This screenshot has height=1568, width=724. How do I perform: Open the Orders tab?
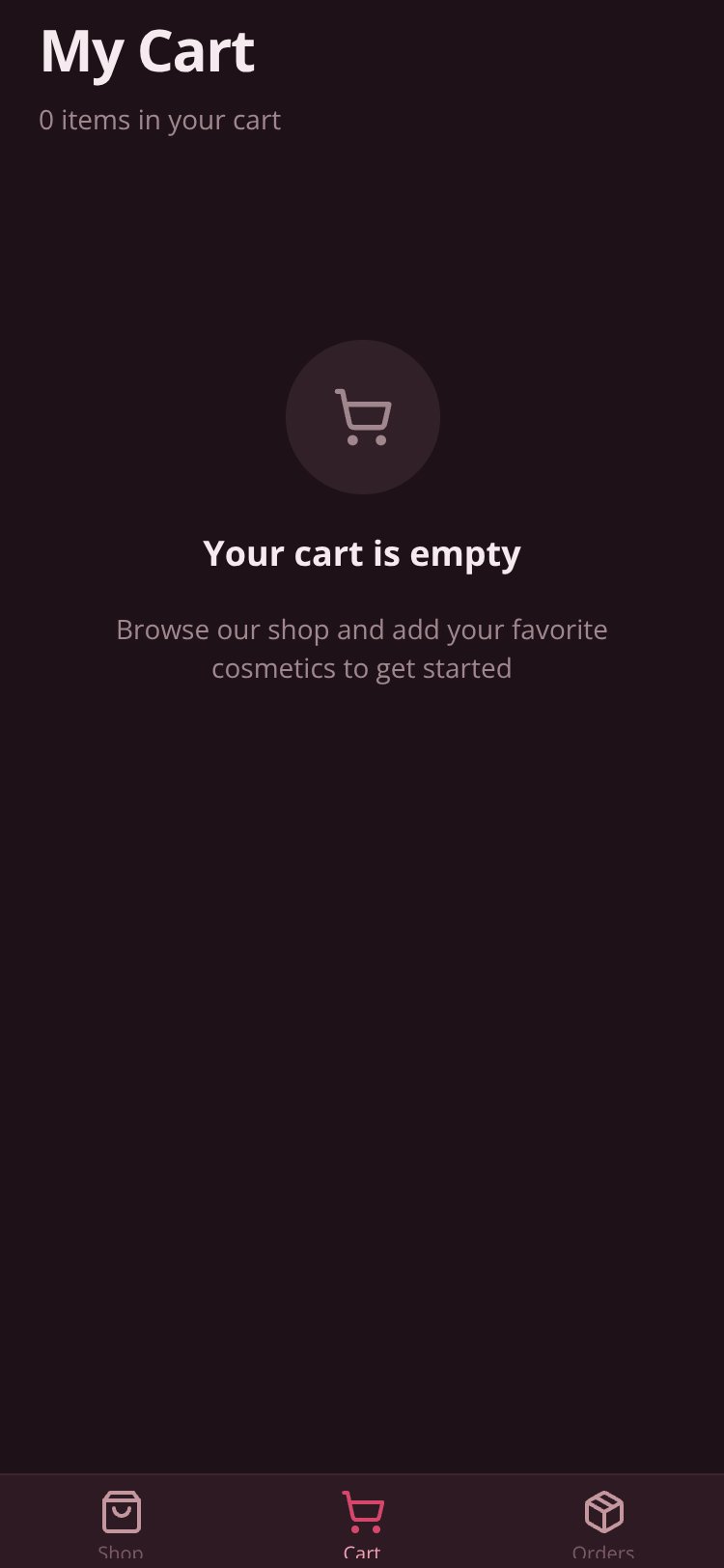(603, 1523)
